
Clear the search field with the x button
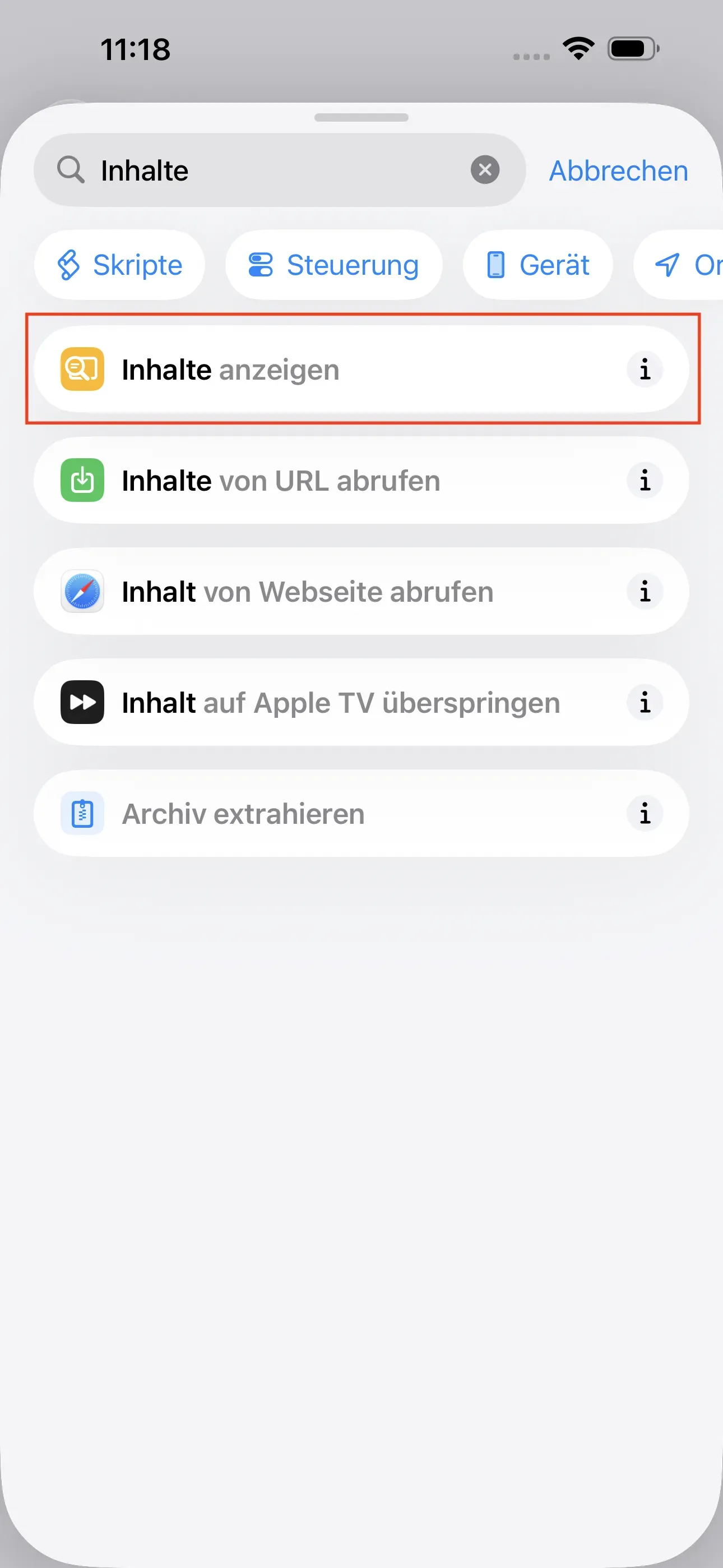coord(485,169)
